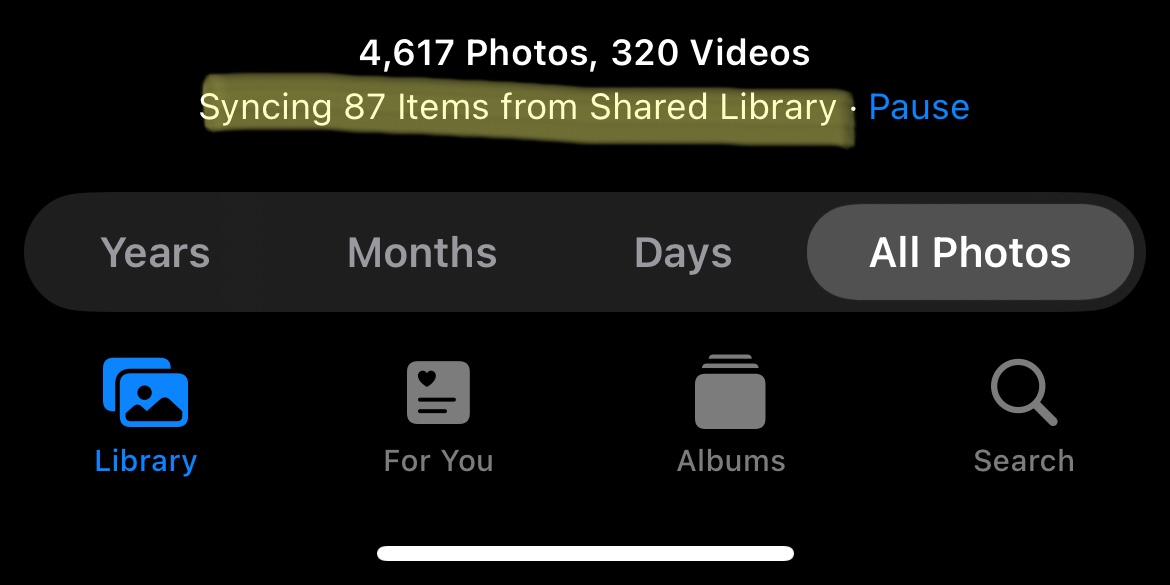Open the Library tab

click(x=146, y=416)
